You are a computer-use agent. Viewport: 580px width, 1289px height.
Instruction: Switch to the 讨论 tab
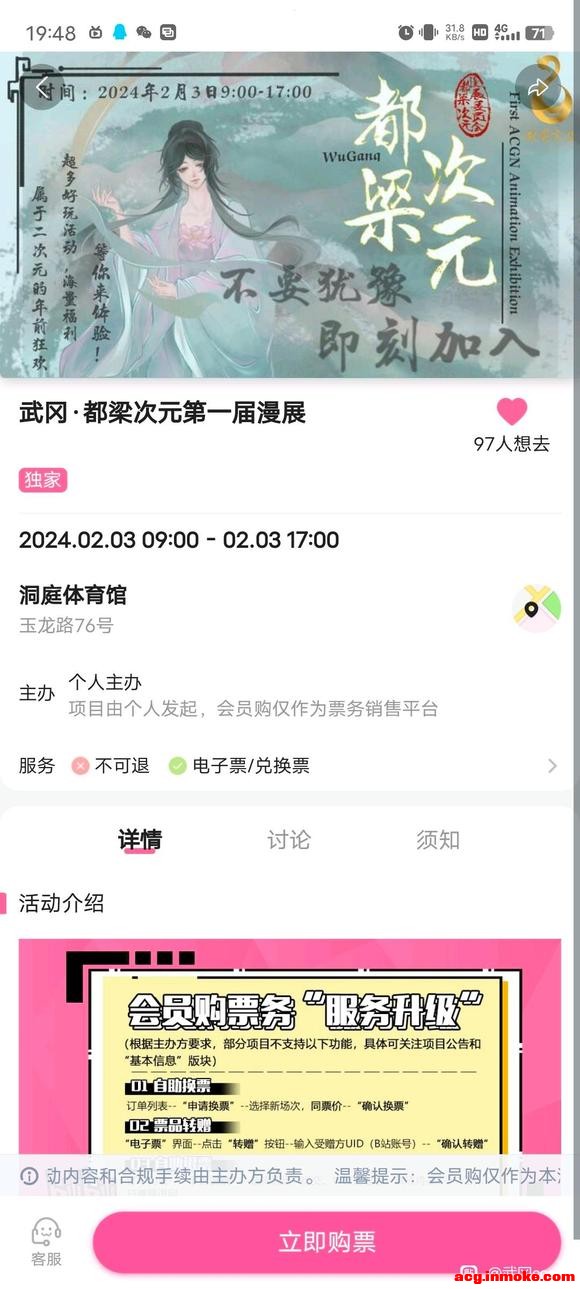pyautogui.click(x=289, y=840)
